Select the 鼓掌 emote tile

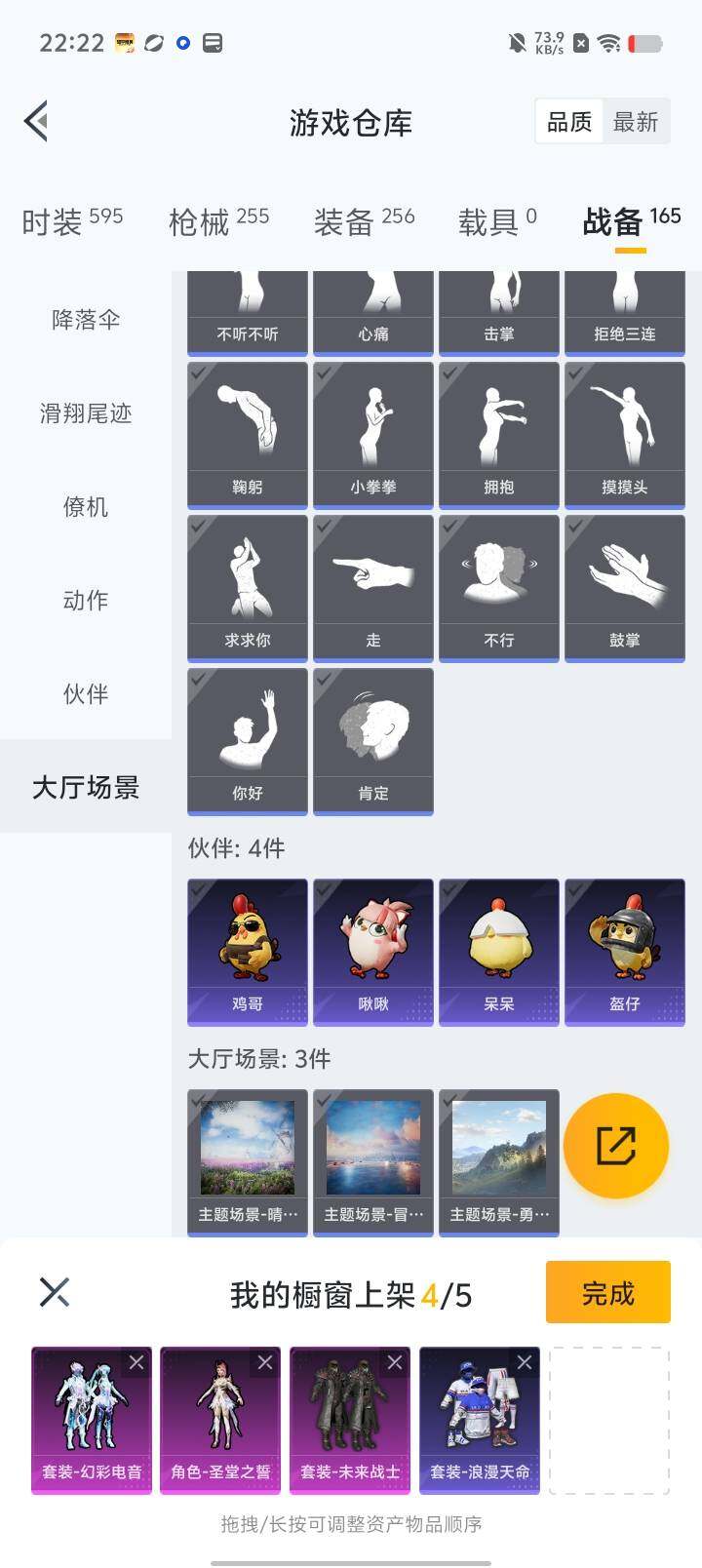tap(624, 587)
